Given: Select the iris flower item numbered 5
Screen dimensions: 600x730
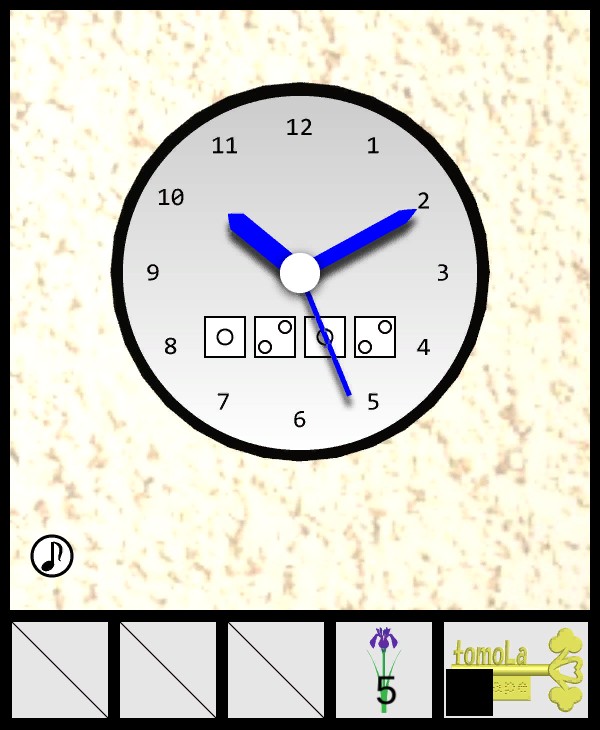Looking at the screenshot, I should click(x=384, y=670).
